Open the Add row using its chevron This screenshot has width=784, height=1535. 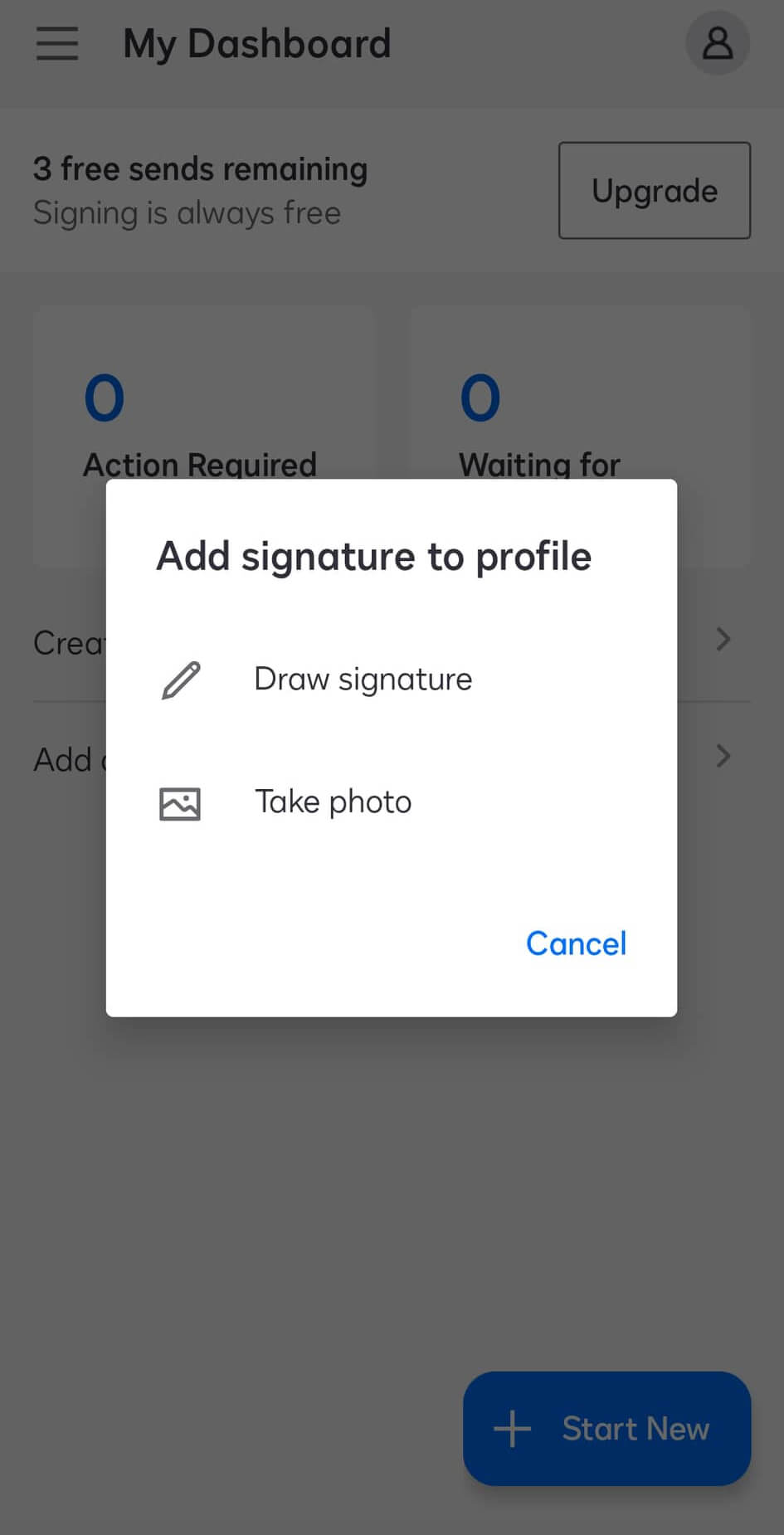click(x=723, y=756)
